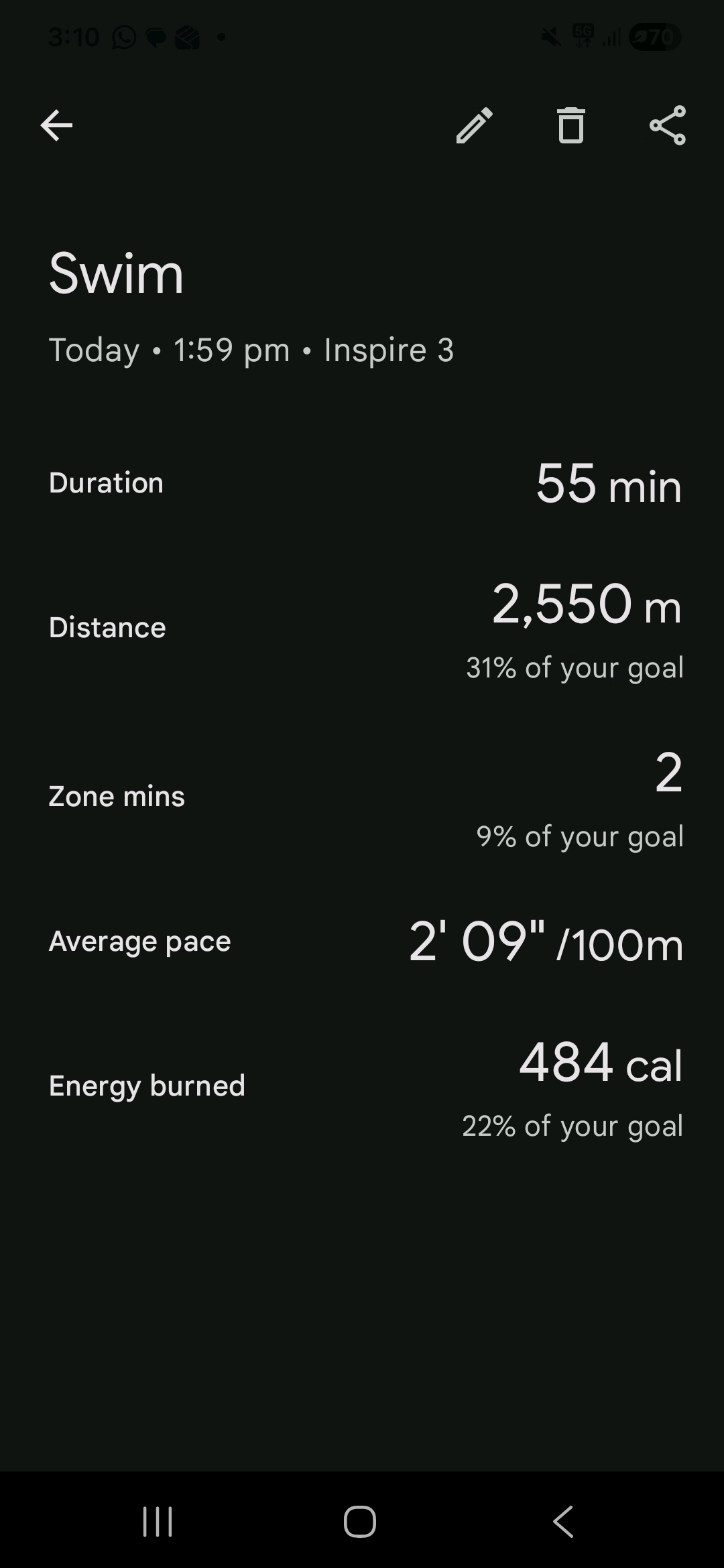Go to the home screen

[360, 1521]
